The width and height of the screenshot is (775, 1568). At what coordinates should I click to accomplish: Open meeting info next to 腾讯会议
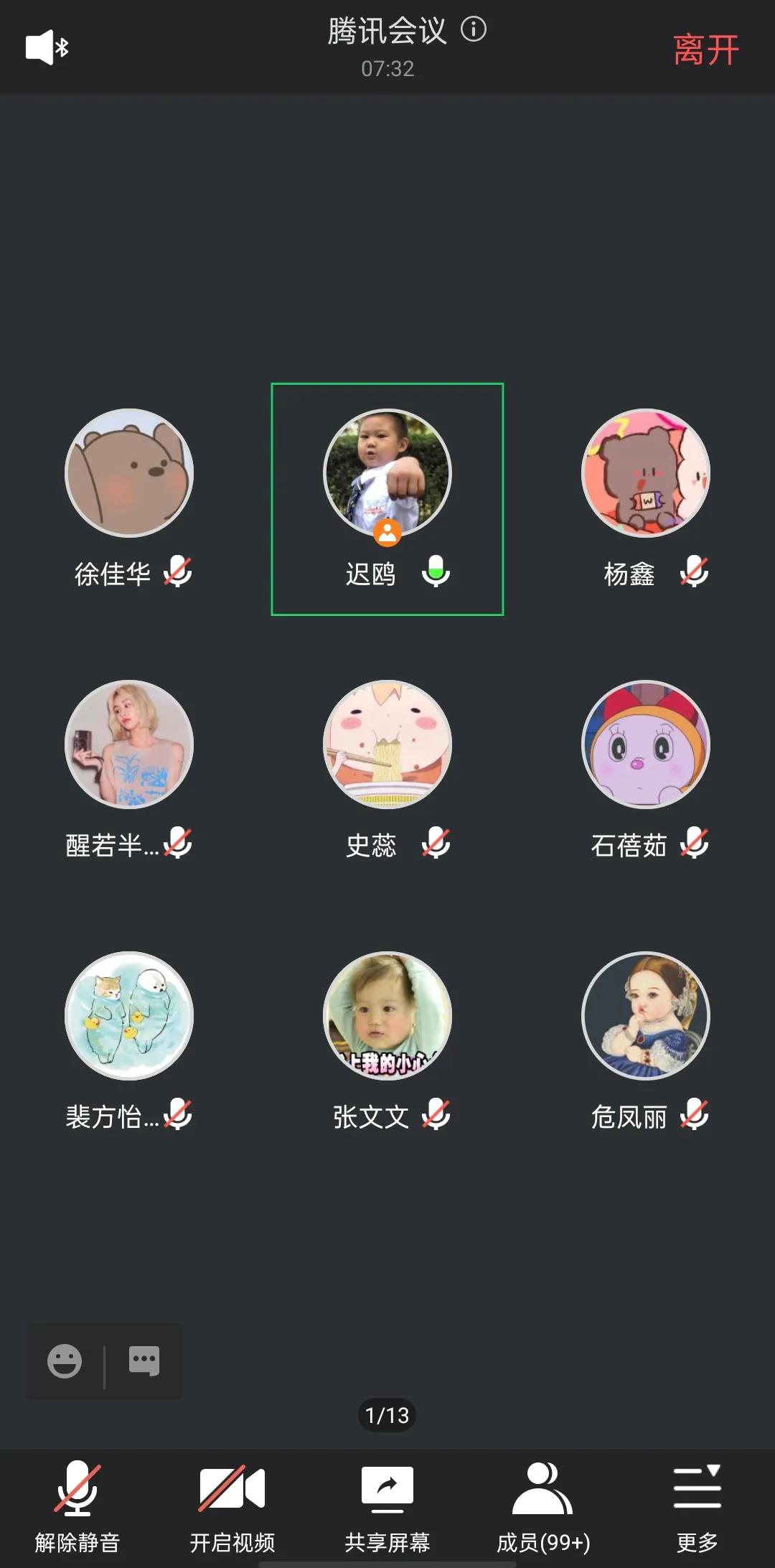(473, 29)
